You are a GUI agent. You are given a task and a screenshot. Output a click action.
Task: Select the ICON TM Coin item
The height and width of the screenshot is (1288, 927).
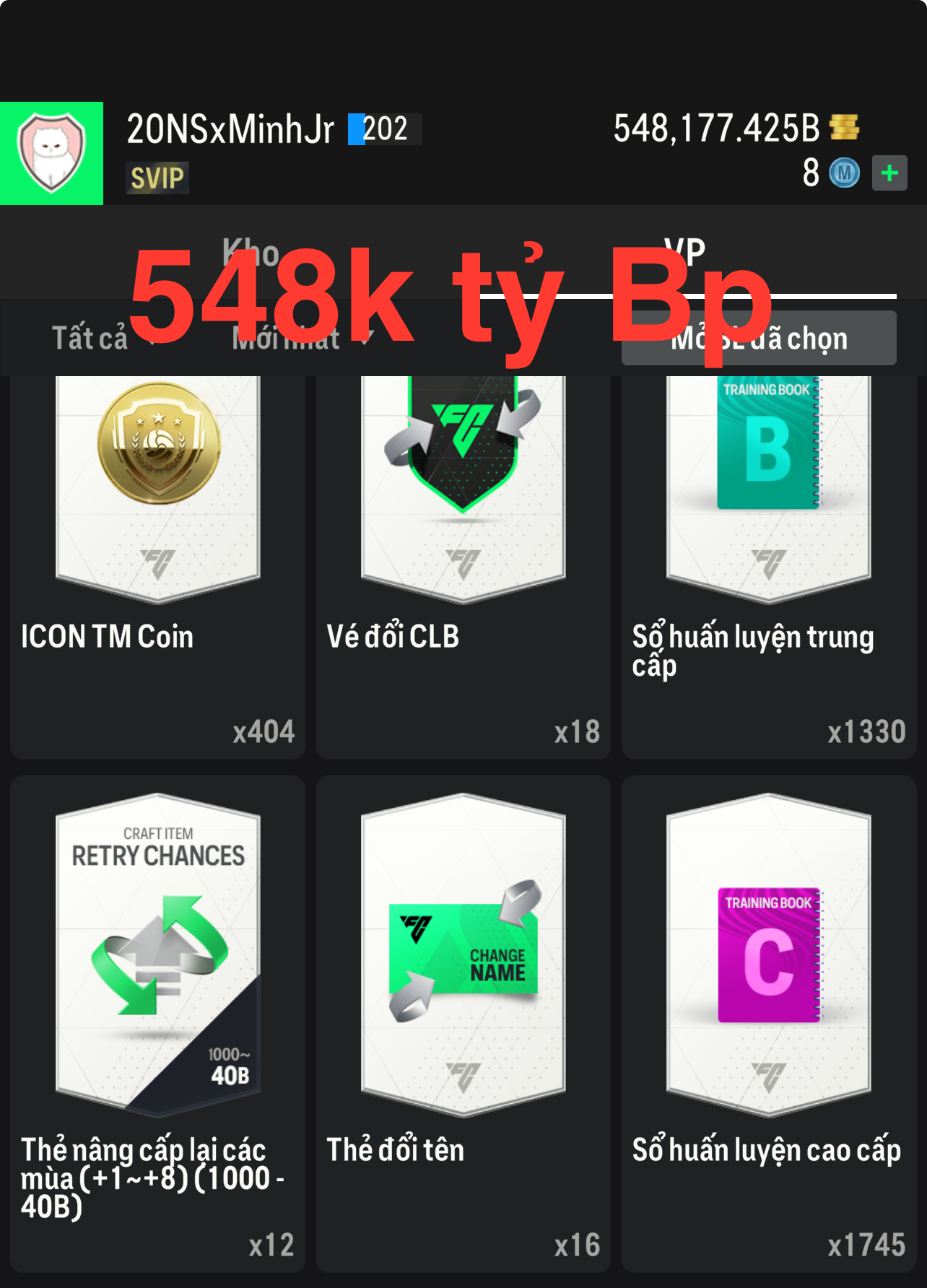[157, 563]
